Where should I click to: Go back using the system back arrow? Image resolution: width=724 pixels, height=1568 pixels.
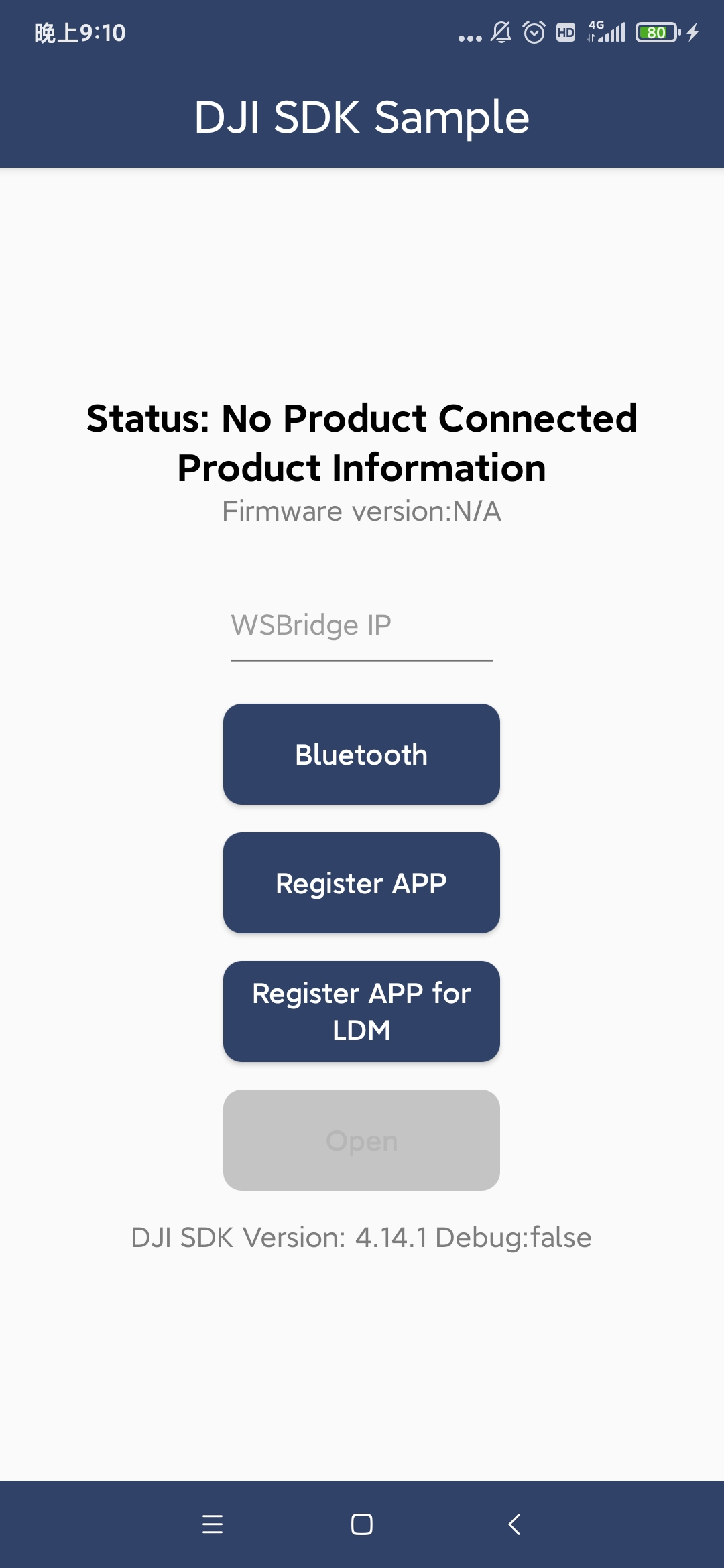point(514,1524)
